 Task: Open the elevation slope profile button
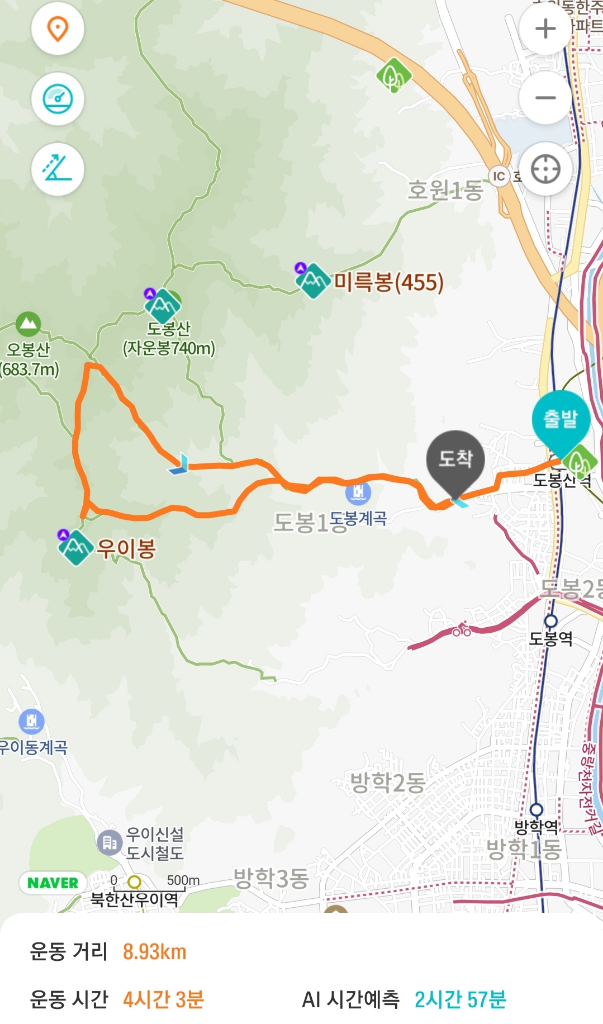tap(57, 170)
